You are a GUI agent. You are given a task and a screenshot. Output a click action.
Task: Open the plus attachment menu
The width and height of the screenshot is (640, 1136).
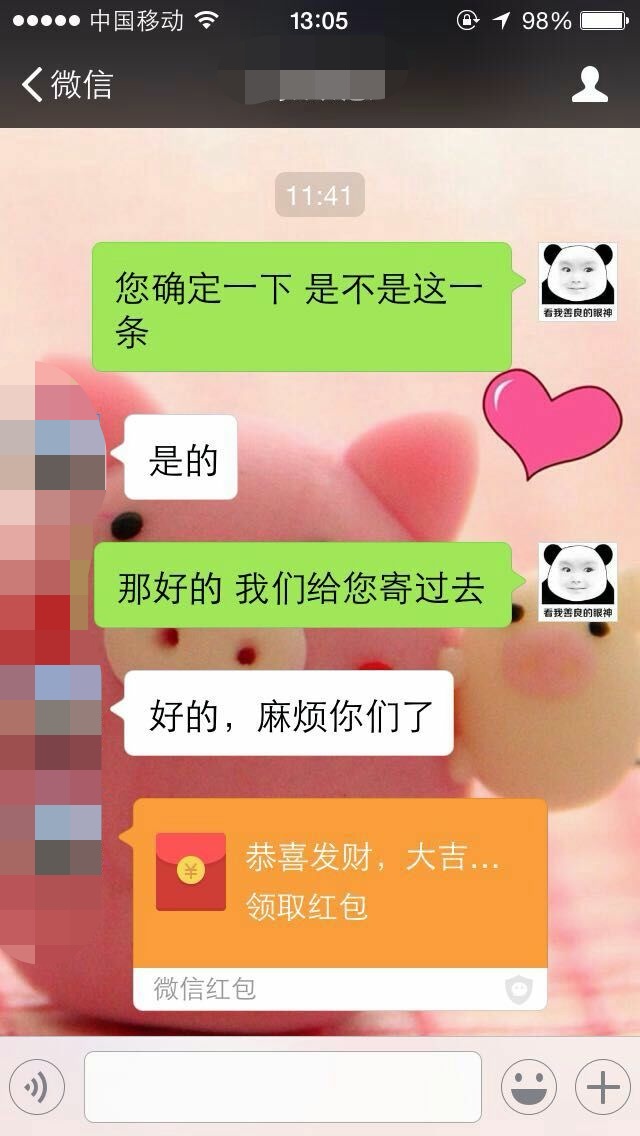click(x=602, y=1087)
